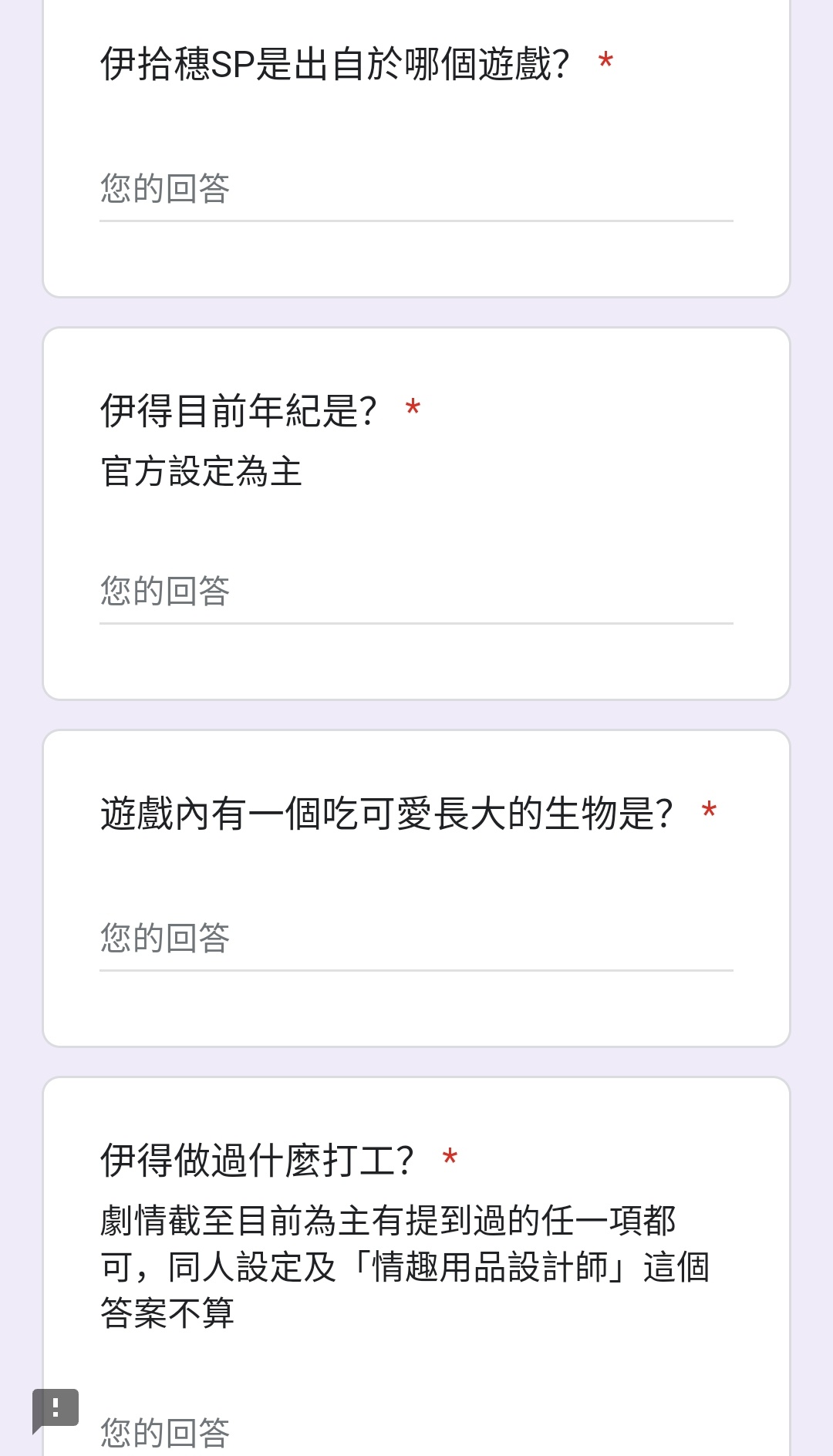Tap the answer field under 遊戲內有一個吃可愛長大的生物是
Screen dimensions: 833x1456
[x=416, y=939]
